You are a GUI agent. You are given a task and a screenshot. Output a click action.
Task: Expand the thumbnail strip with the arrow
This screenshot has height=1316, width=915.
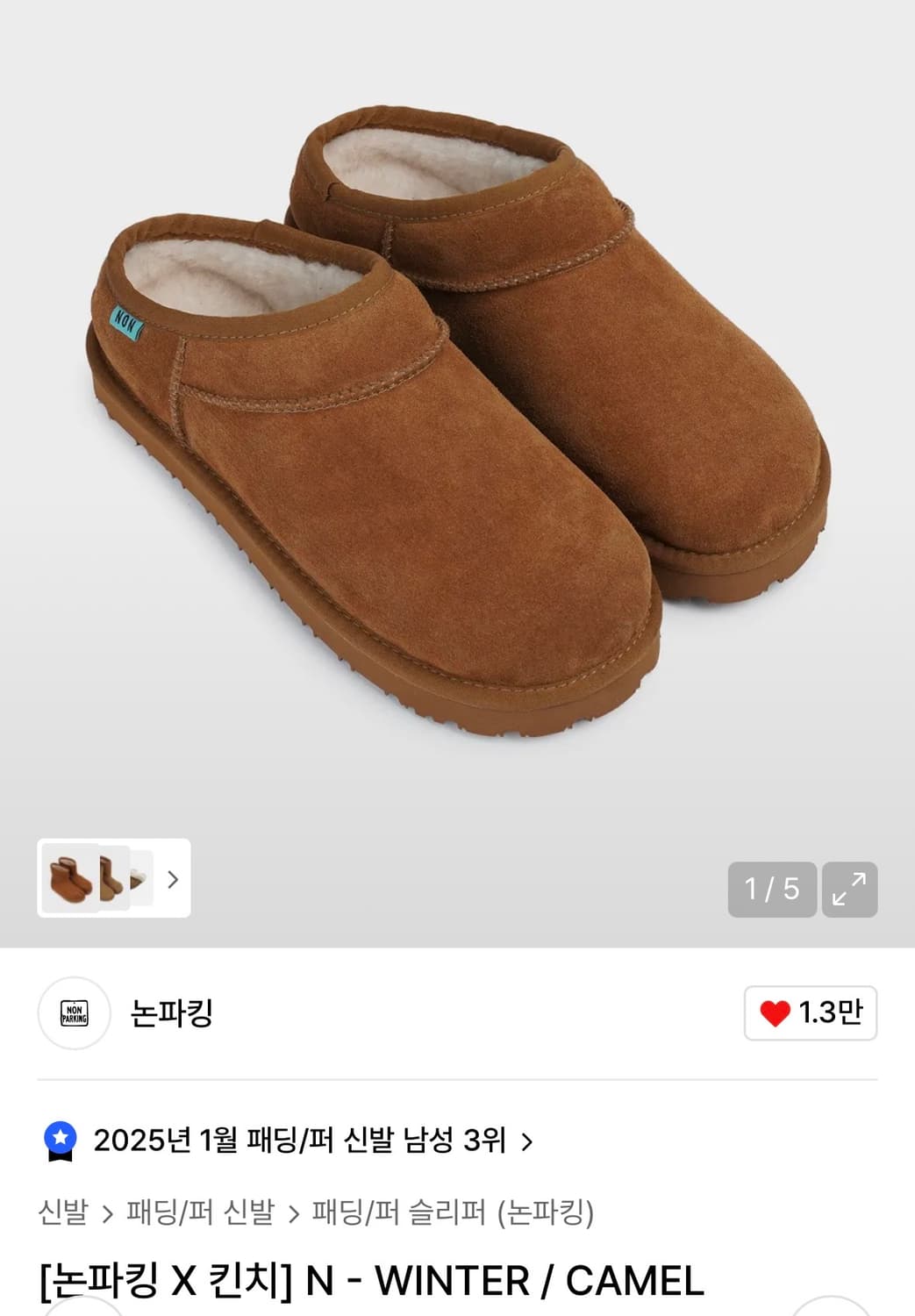click(x=174, y=880)
